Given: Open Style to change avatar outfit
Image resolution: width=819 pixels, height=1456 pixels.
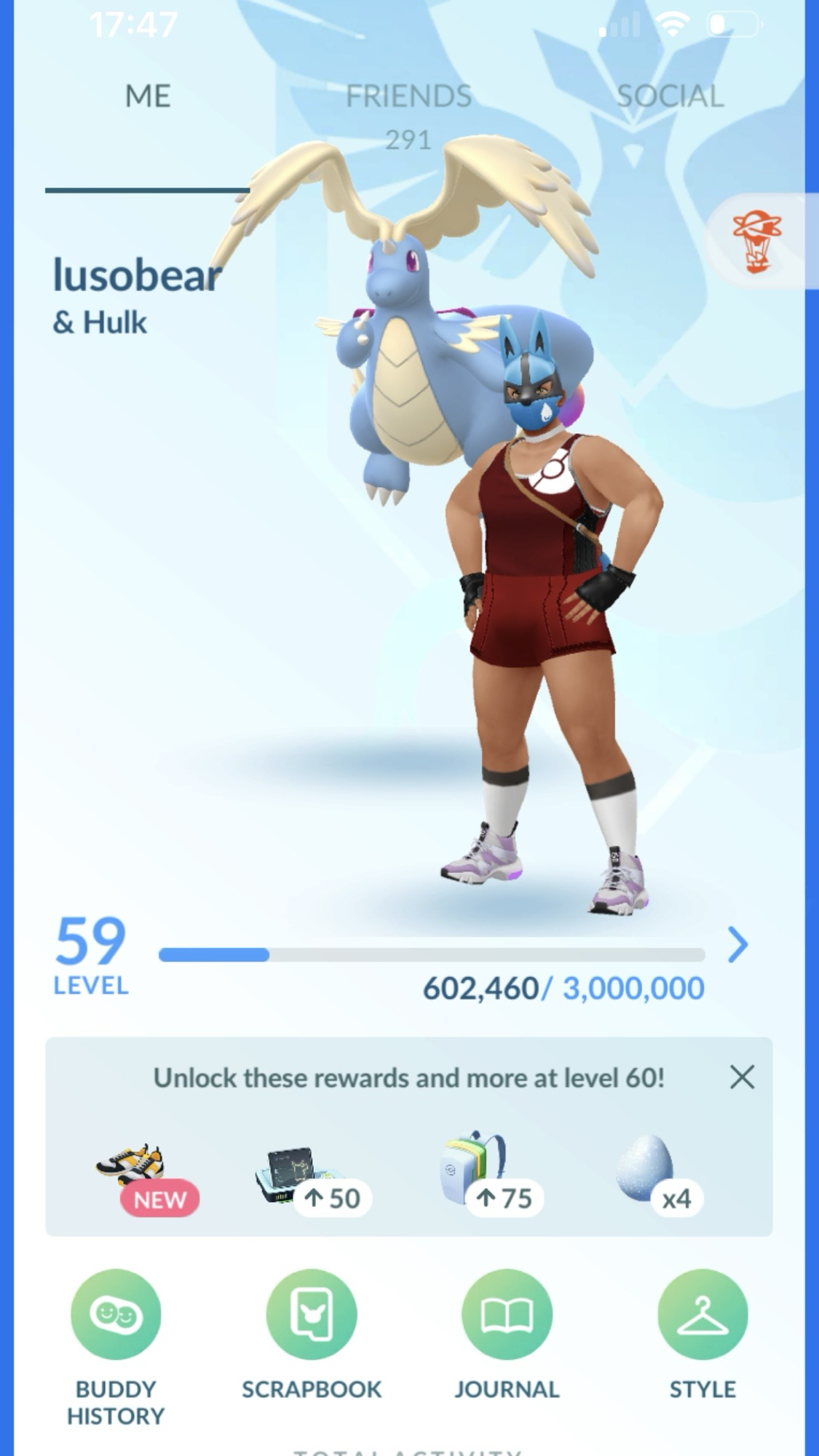Looking at the screenshot, I should (703, 1315).
